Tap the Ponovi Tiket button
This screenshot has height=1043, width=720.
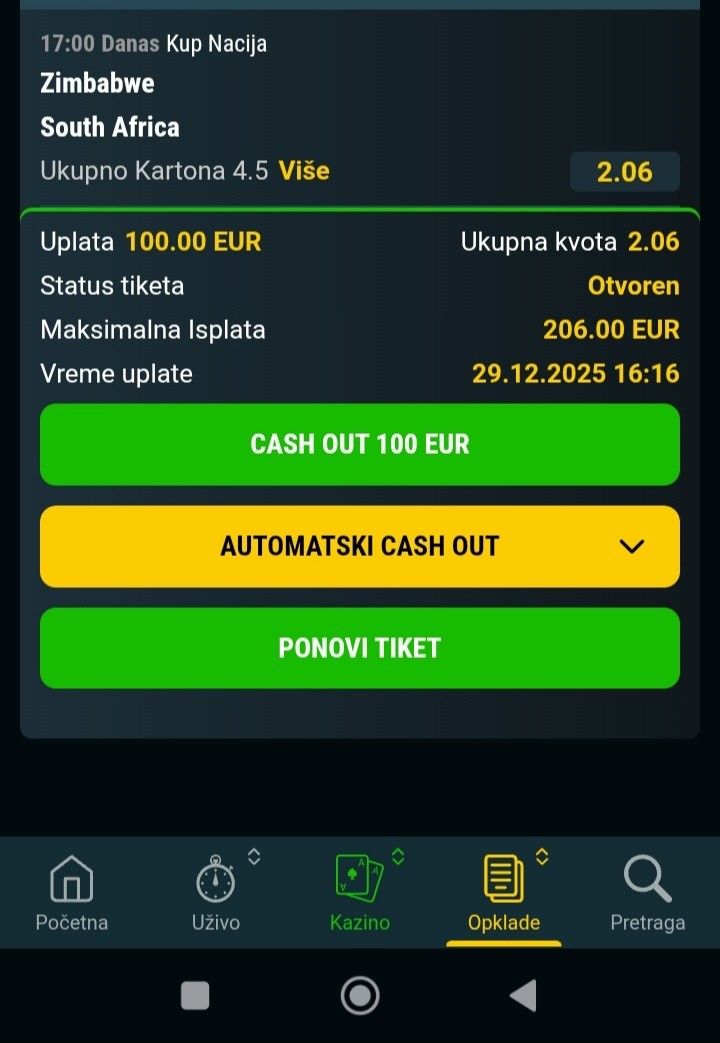click(360, 648)
